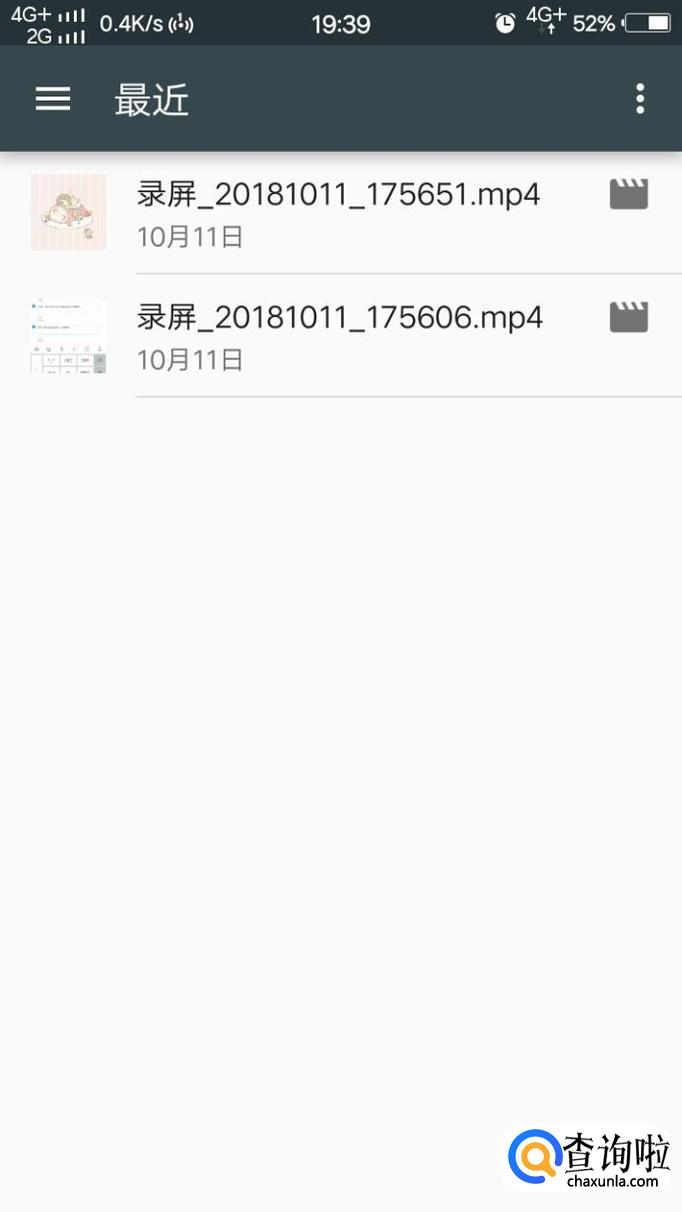Screen dimensions: 682x1212
Task: Open the navigation drawer menu
Action: (53, 99)
